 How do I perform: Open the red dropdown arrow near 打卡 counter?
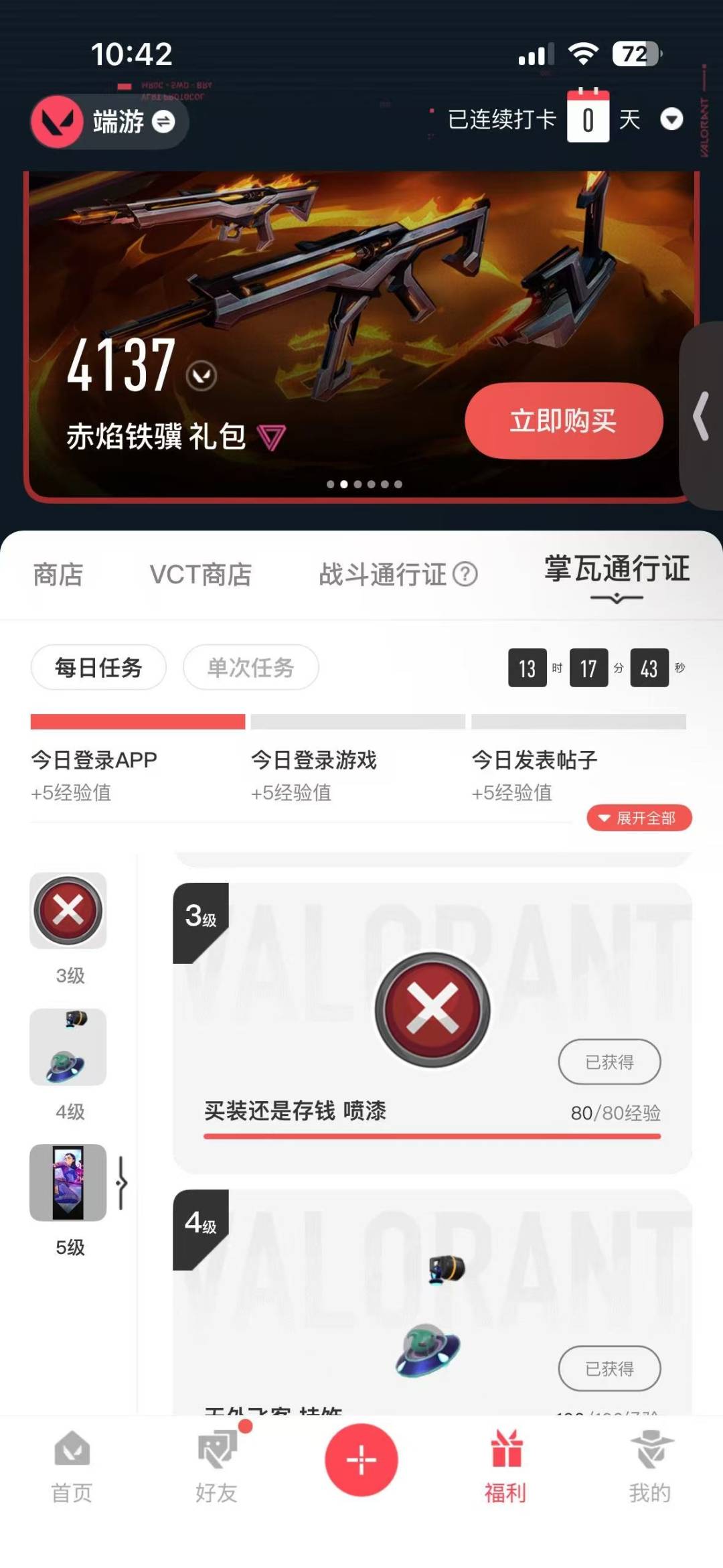672,121
